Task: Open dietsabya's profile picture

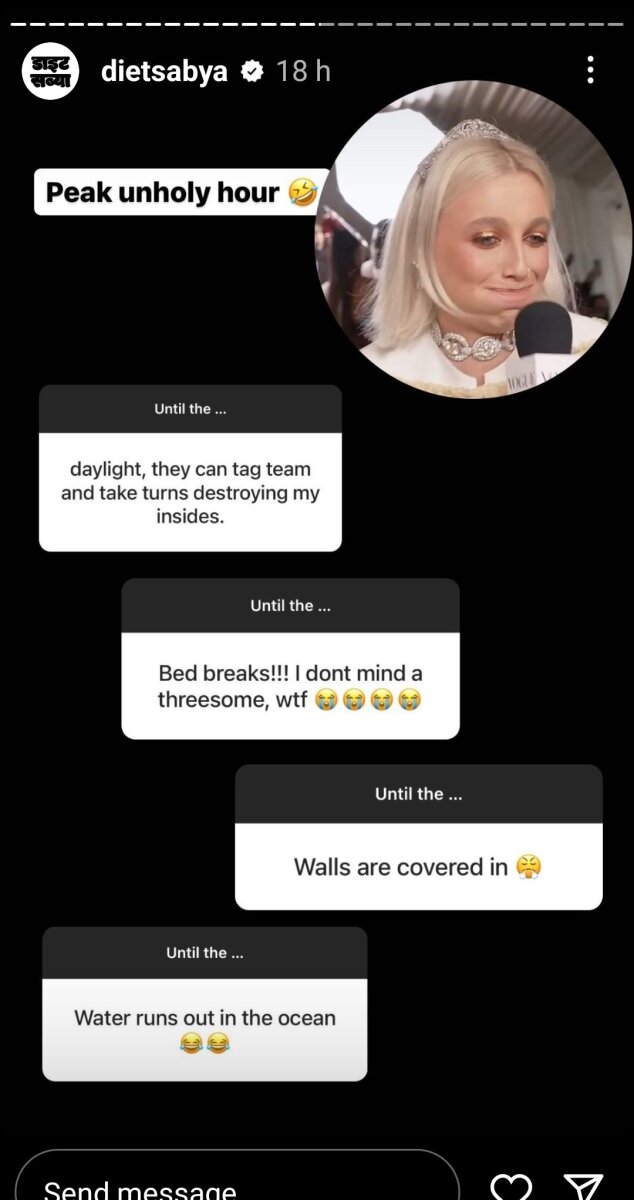Action: (50, 72)
